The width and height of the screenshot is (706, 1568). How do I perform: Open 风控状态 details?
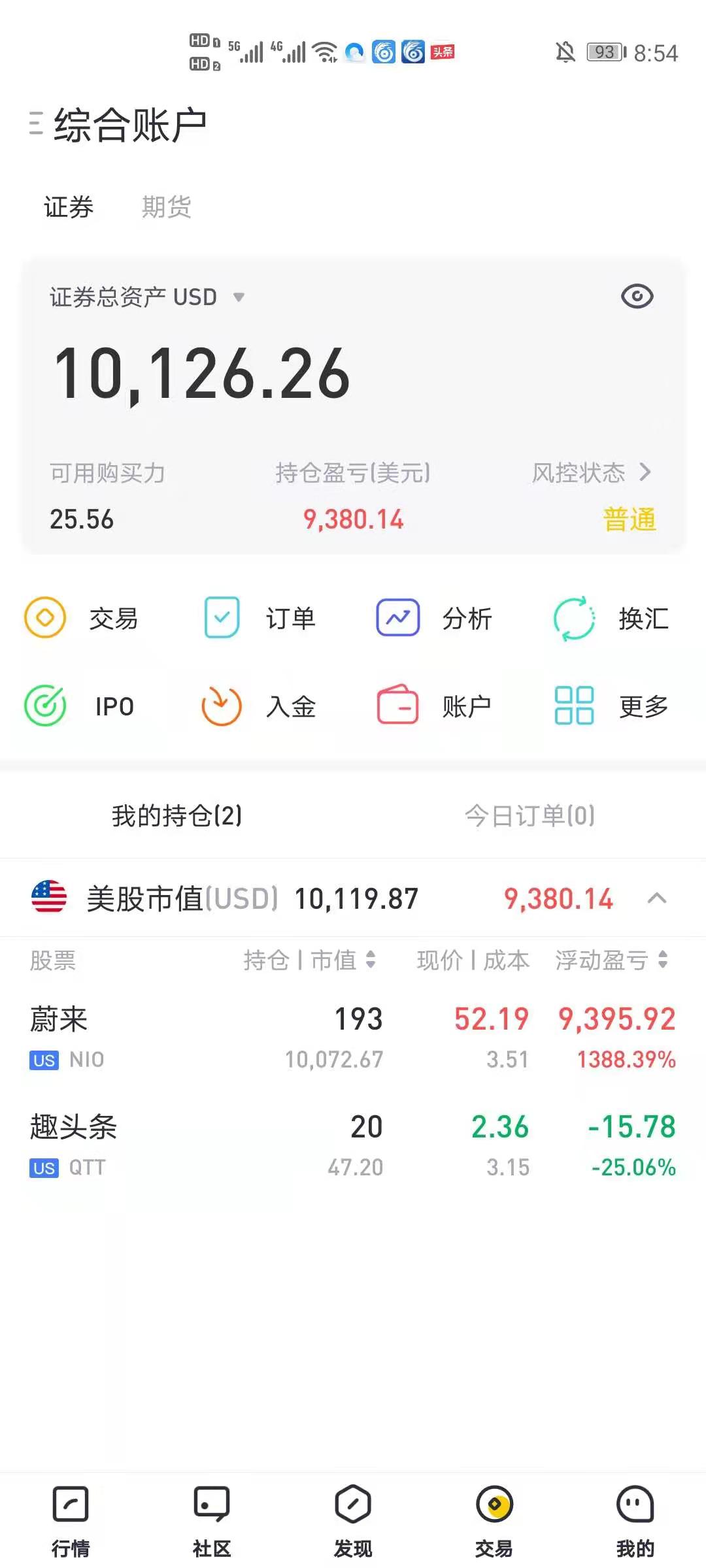click(592, 472)
